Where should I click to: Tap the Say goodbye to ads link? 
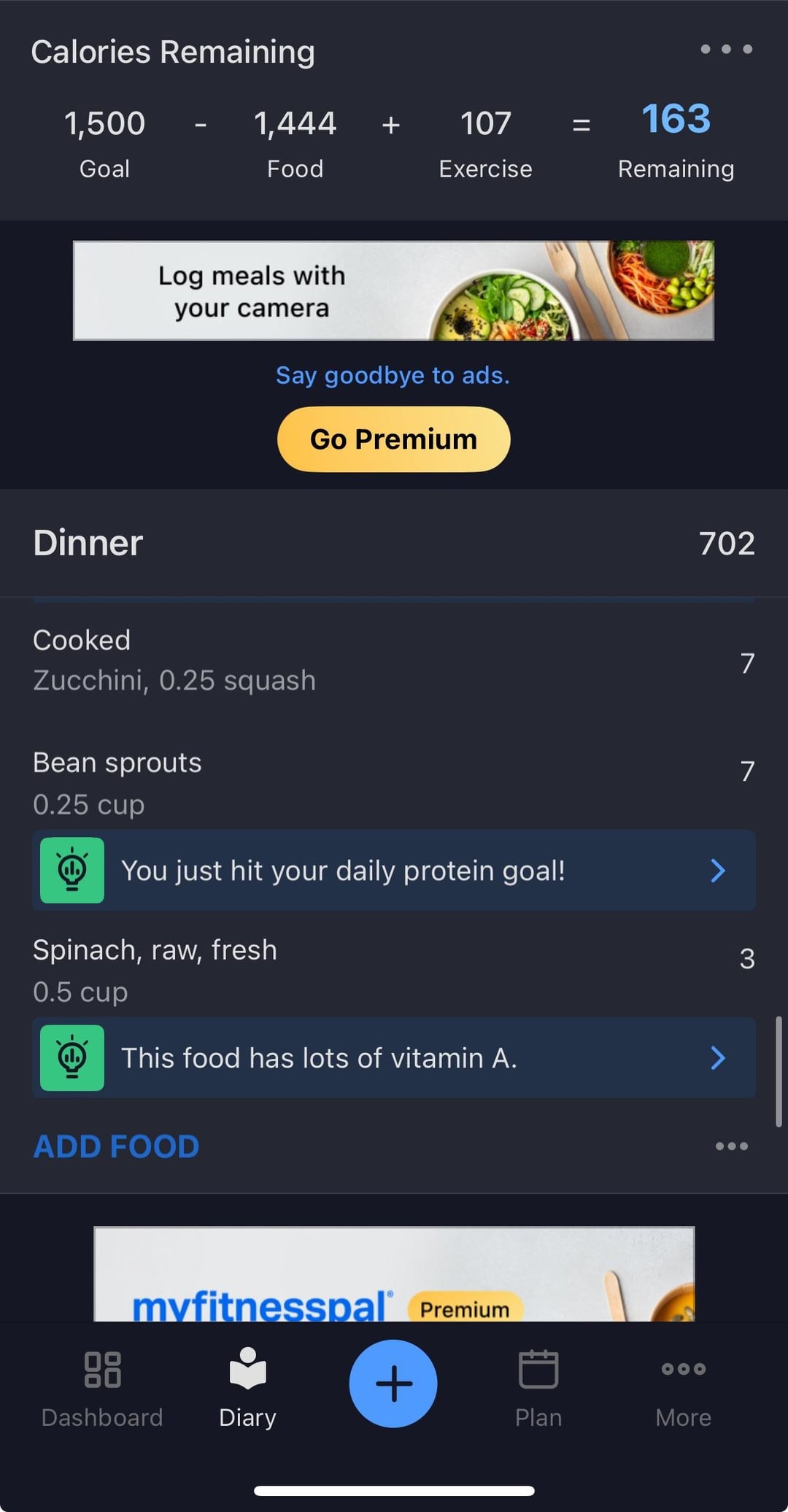pos(393,375)
